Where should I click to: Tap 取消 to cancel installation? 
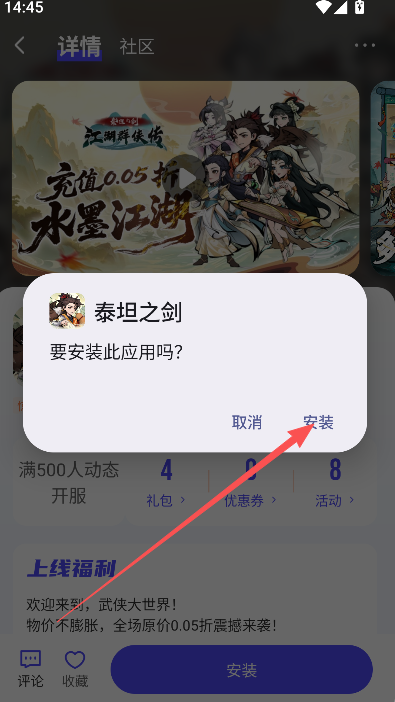(247, 422)
